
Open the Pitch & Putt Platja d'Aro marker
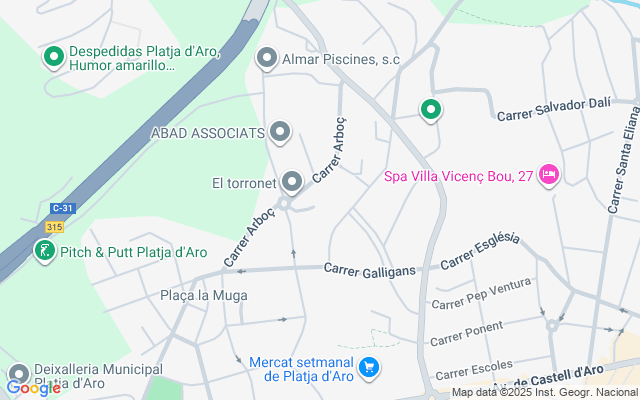point(45,251)
